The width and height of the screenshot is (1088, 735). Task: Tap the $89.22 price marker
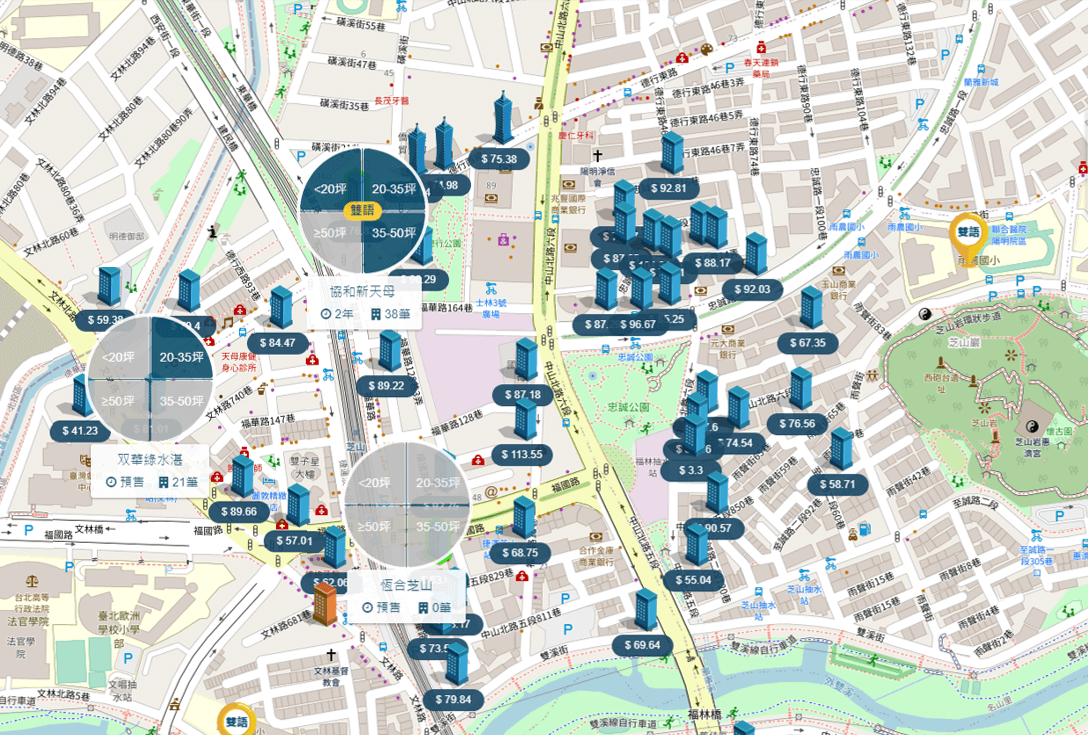click(386, 386)
